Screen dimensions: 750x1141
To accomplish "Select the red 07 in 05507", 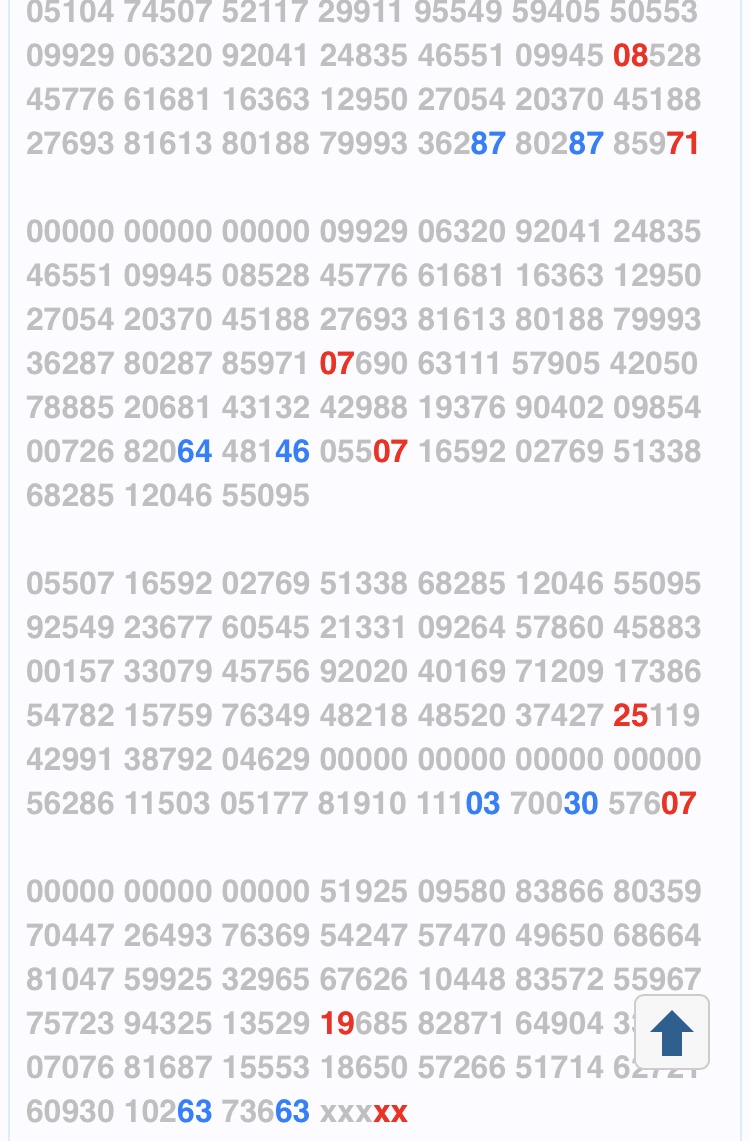I will (x=389, y=451).
